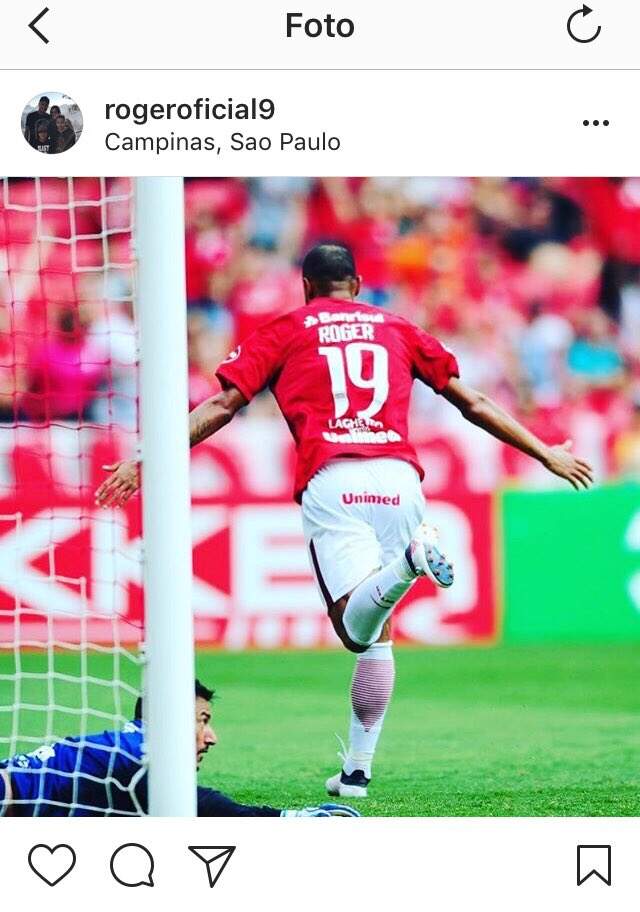Share the post via the paper plane
The width and height of the screenshot is (640, 912).
[212, 865]
